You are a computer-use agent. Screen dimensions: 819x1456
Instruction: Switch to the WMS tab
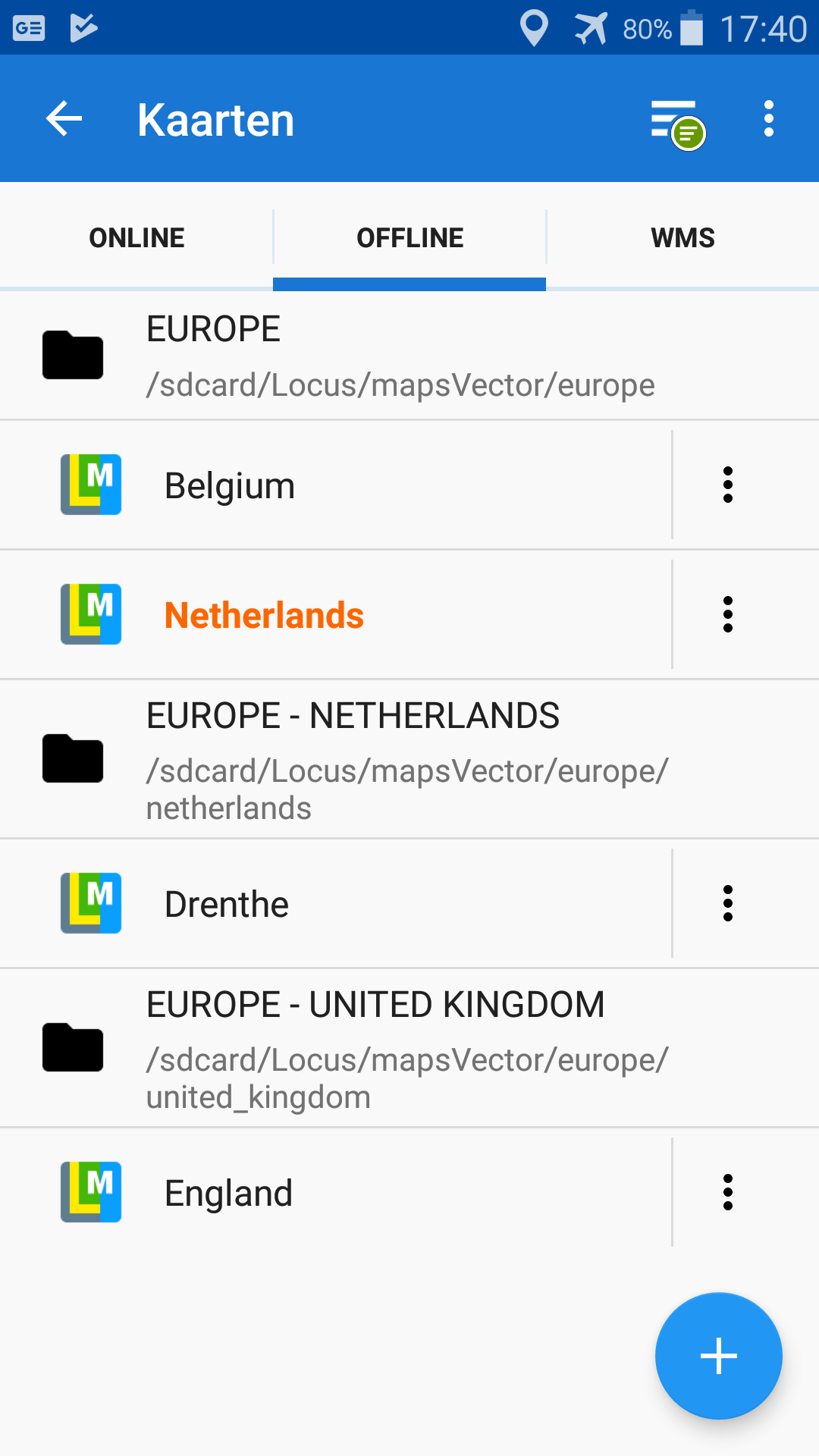682,238
